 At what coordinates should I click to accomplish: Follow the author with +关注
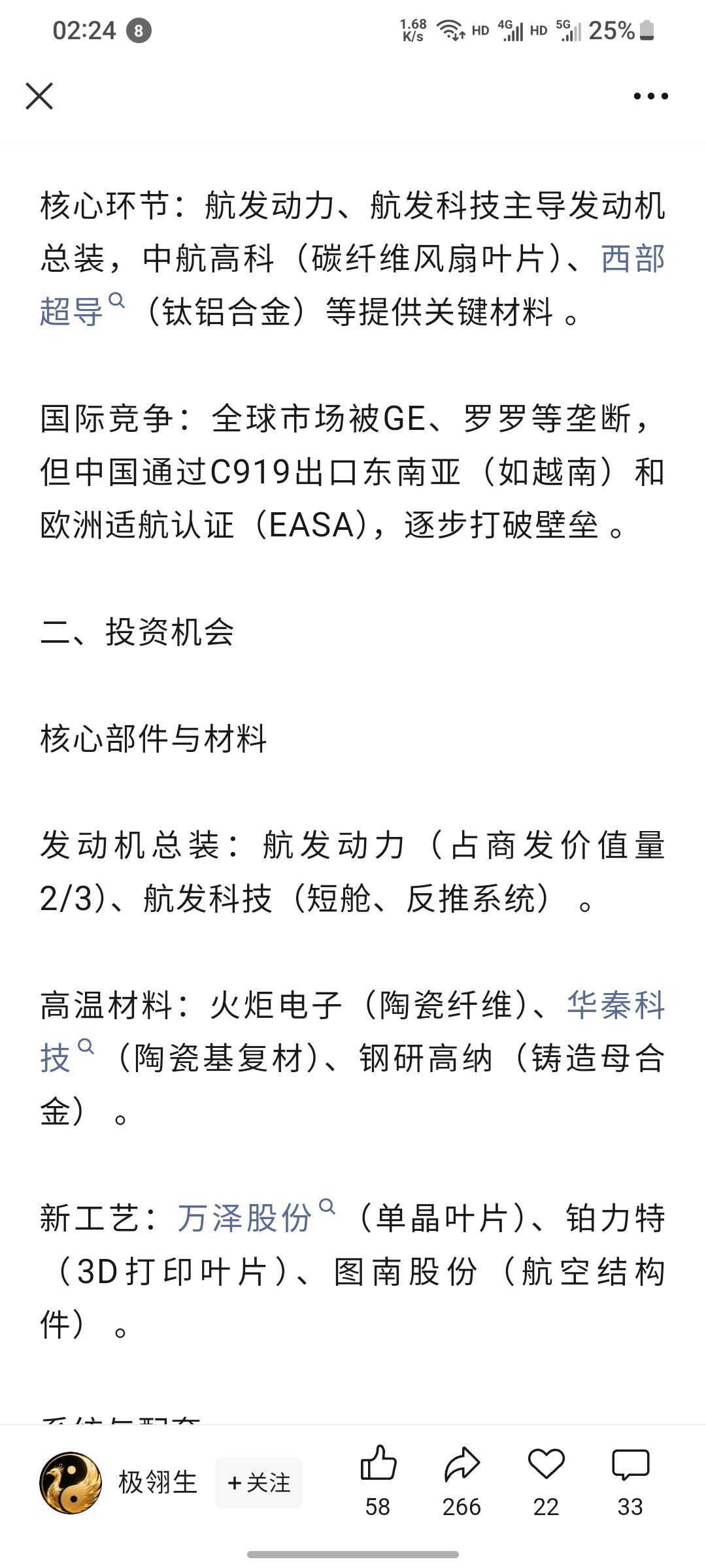click(x=259, y=1483)
